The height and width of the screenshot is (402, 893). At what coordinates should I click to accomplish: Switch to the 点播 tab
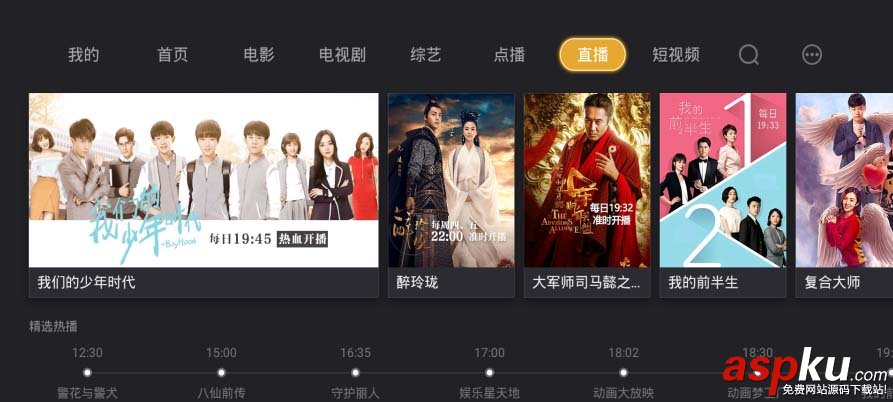(509, 55)
